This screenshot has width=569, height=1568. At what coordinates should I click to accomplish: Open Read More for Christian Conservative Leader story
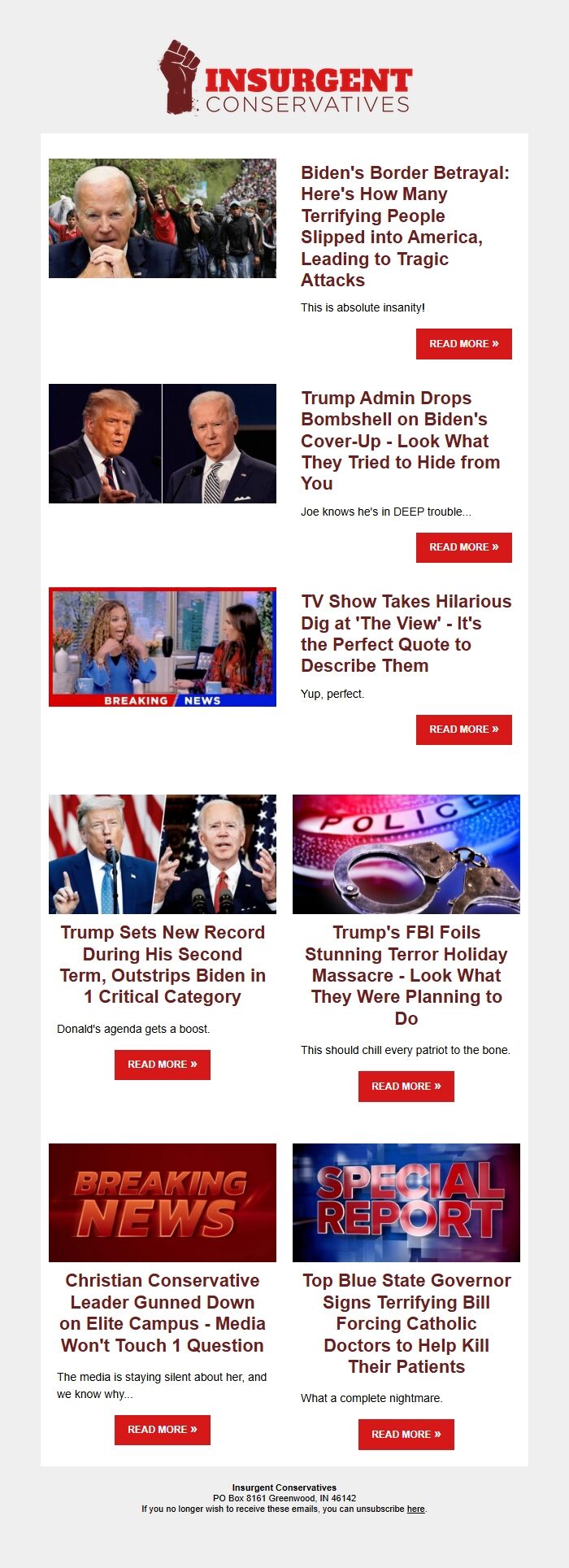click(x=162, y=1430)
